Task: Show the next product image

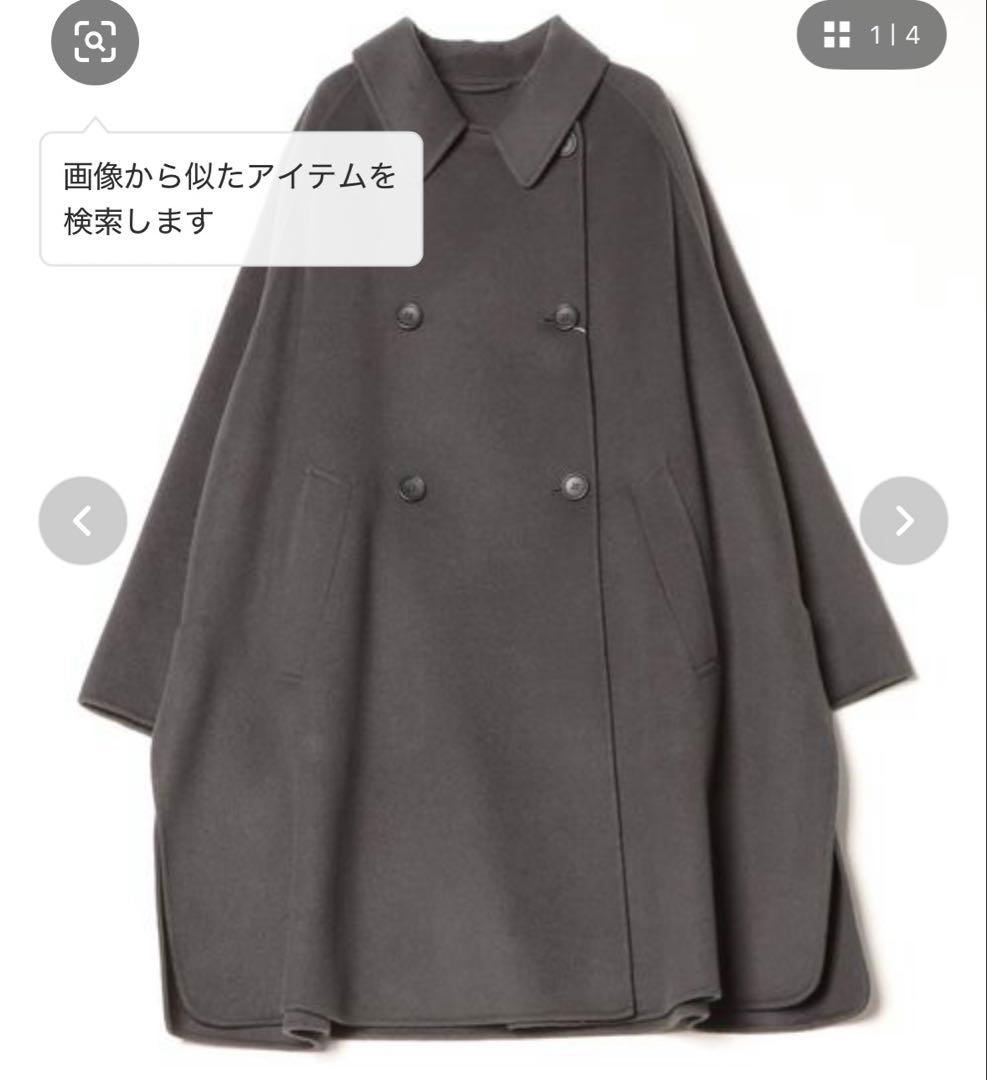Action: pos(903,520)
